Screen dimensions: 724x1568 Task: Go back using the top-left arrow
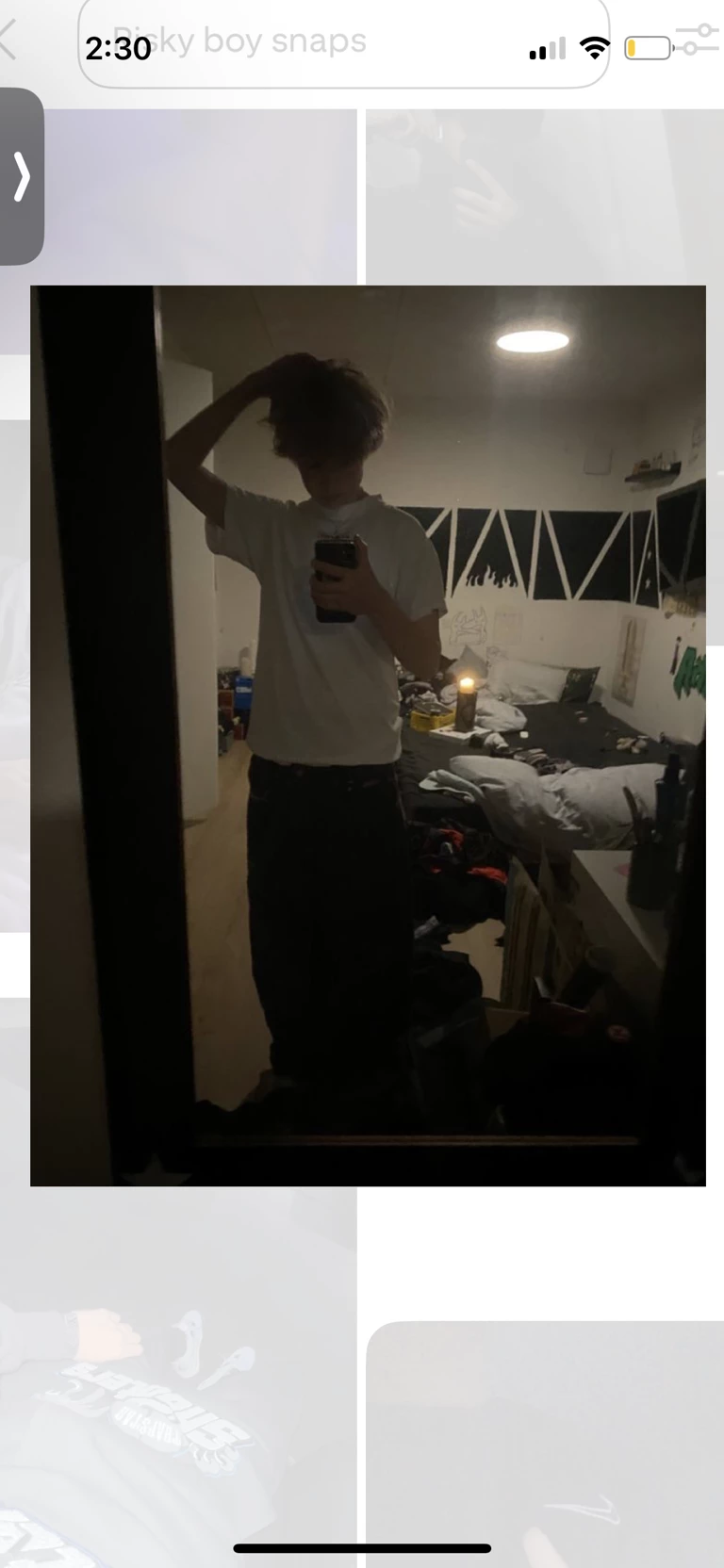(x=9, y=41)
